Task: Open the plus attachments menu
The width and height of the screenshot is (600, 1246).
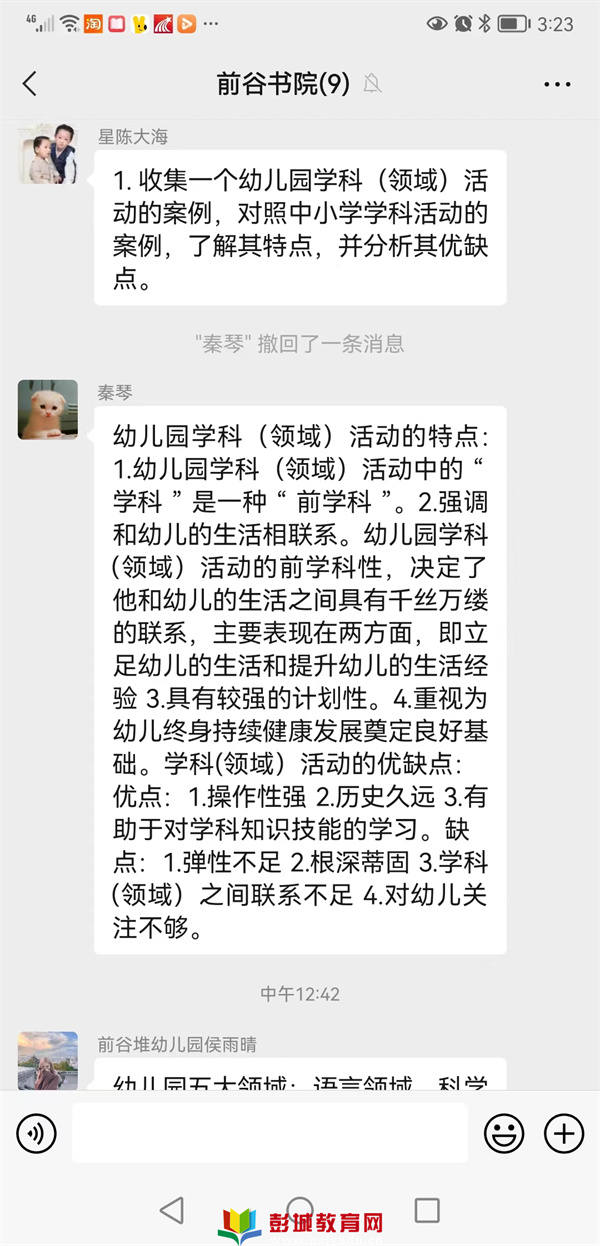Action: pos(563,1133)
